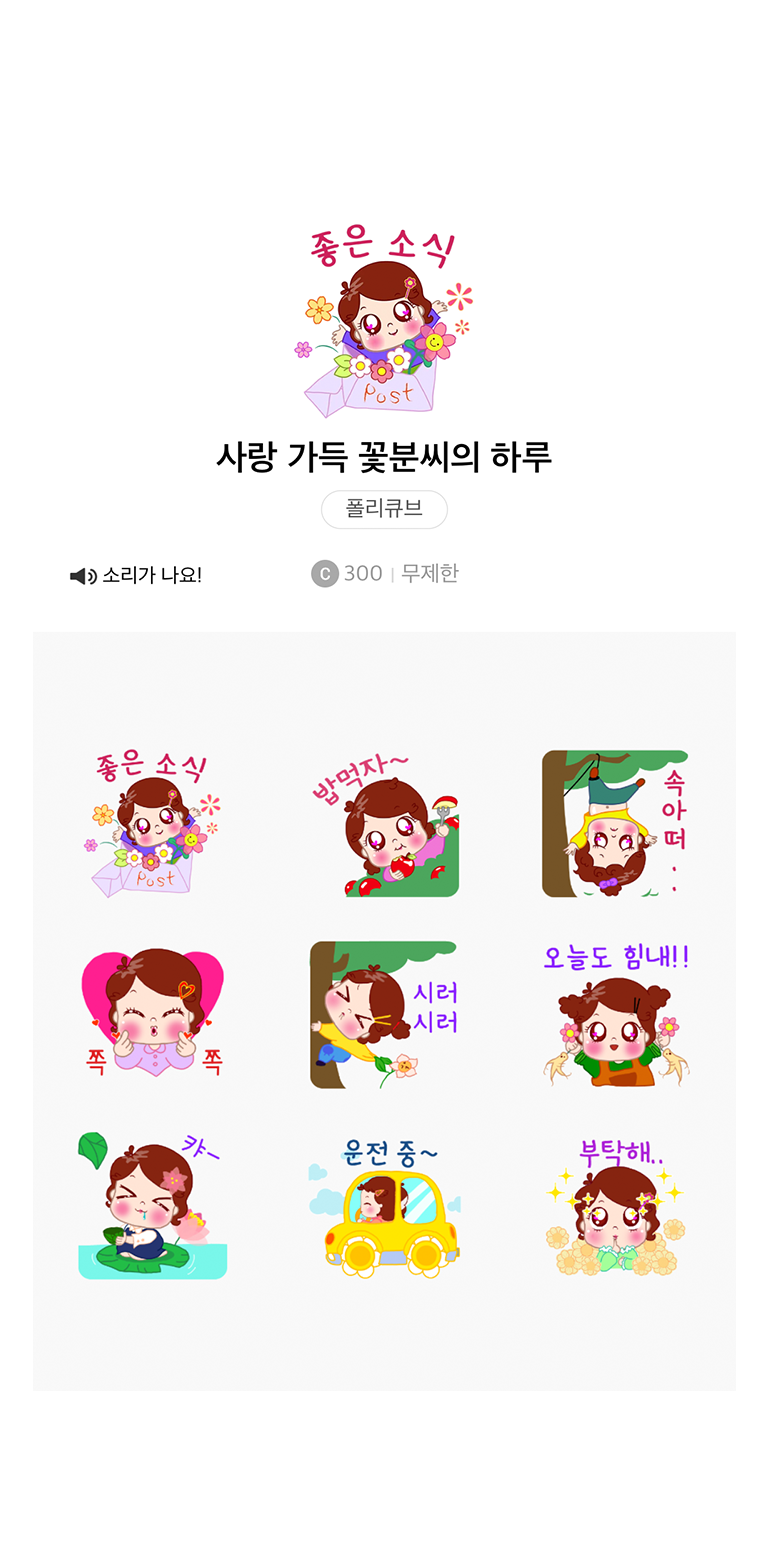This screenshot has width=767, height=1543.
Task: Preview the 캬~ lily pad sticker
Action: (153, 1205)
